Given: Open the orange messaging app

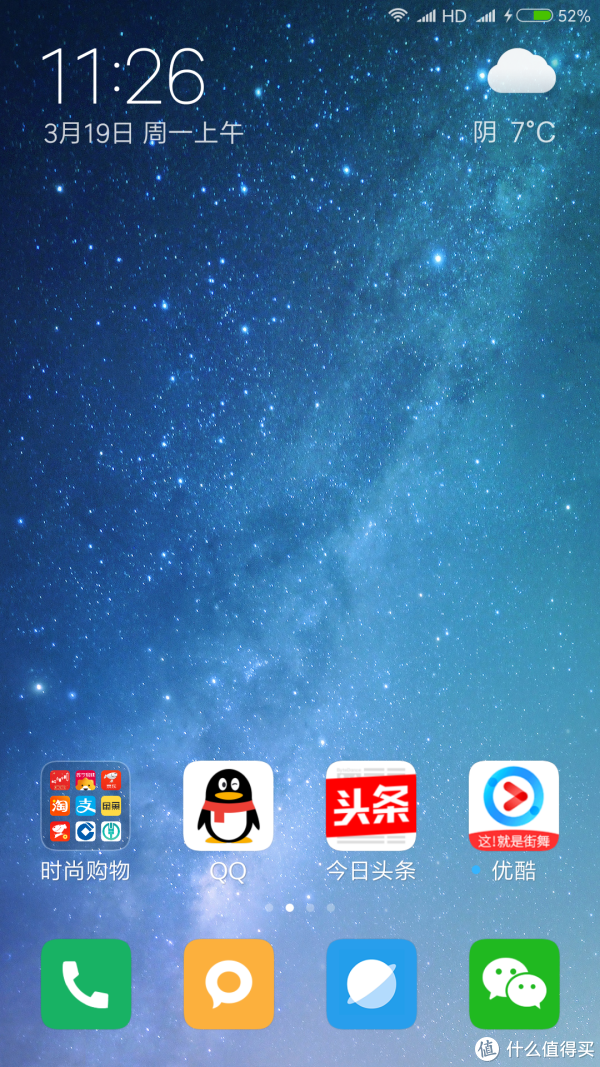Looking at the screenshot, I should pos(229,984).
